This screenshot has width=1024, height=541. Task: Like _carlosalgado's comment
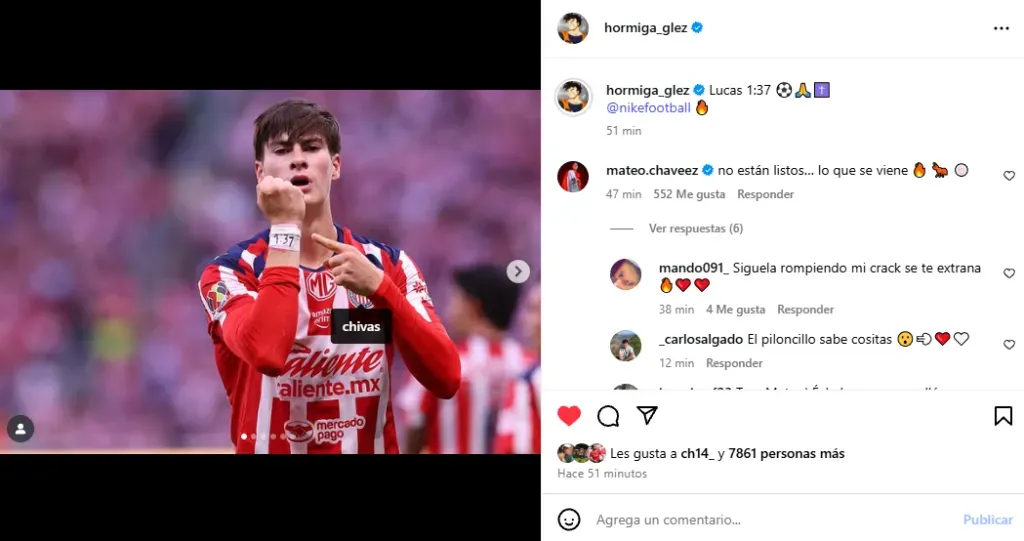click(x=1009, y=345)
